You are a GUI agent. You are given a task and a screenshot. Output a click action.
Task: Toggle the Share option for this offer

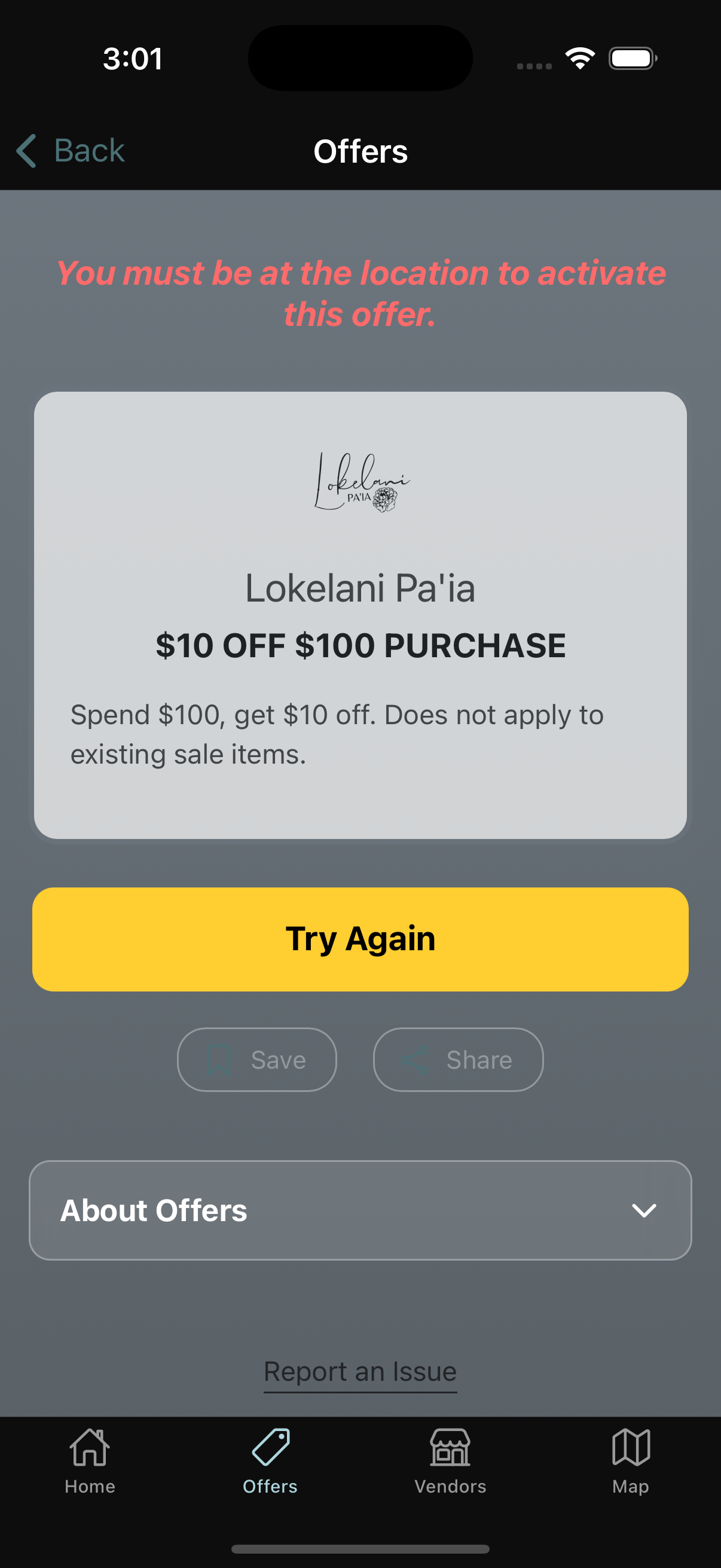point(458,1059)
